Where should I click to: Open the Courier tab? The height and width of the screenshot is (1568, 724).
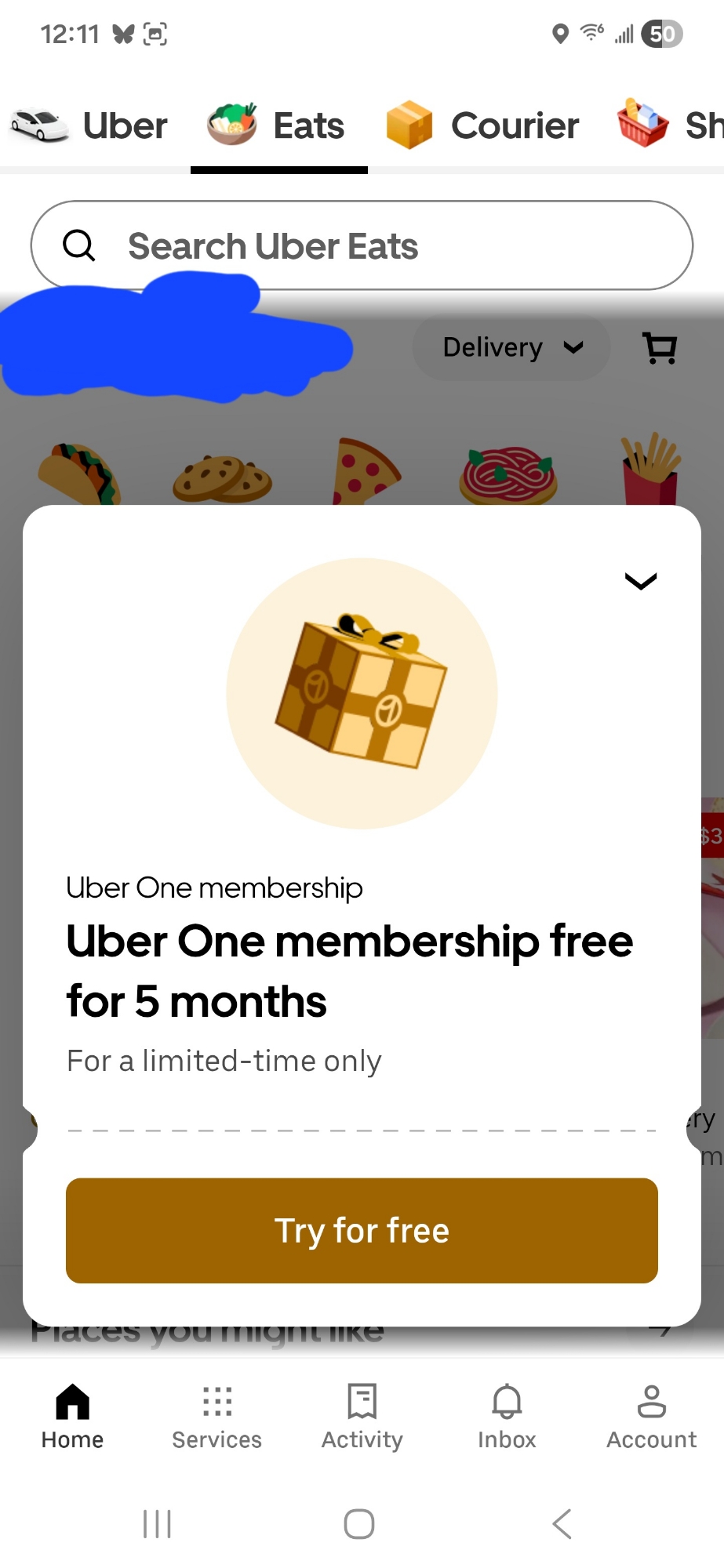coord(482,125)
